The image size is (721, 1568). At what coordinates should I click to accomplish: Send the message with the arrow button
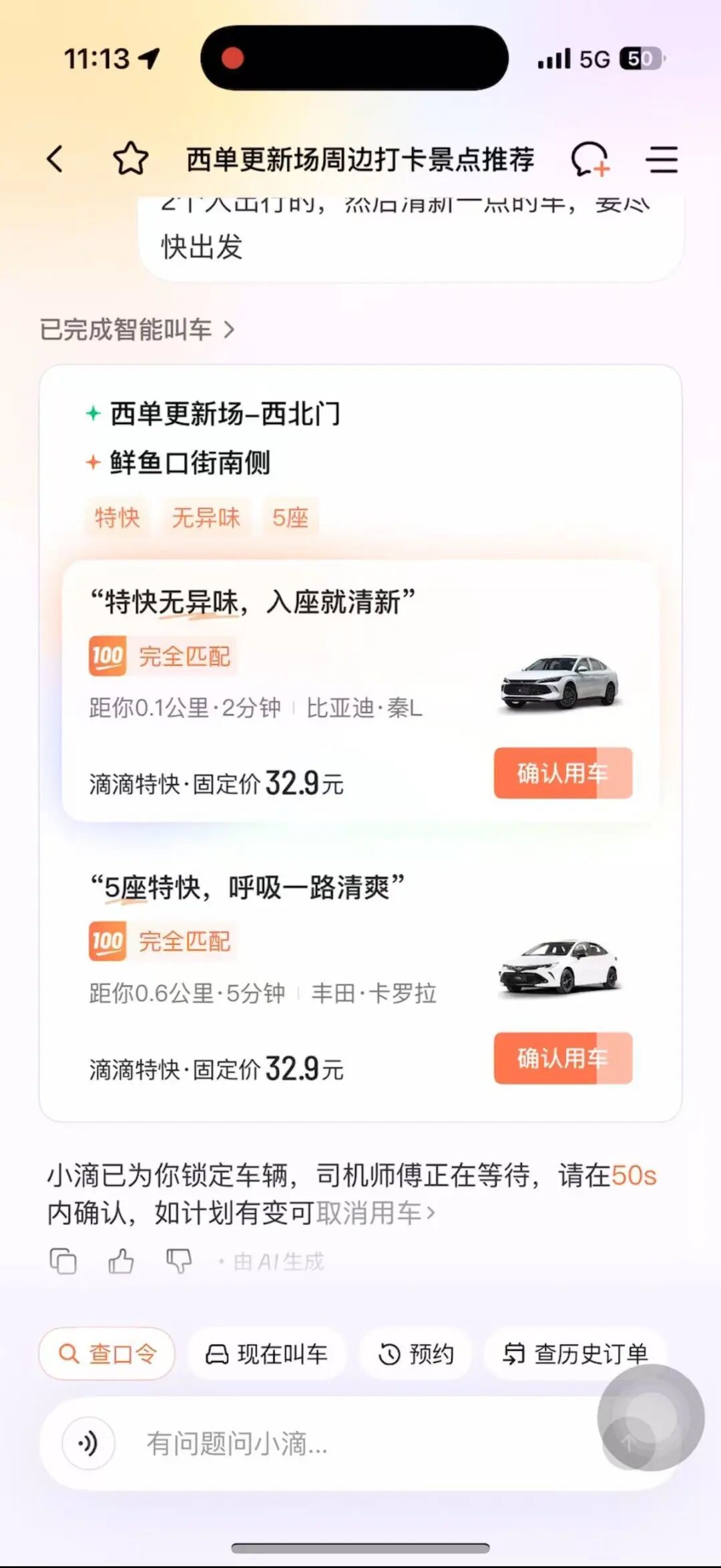(629, 1443)
